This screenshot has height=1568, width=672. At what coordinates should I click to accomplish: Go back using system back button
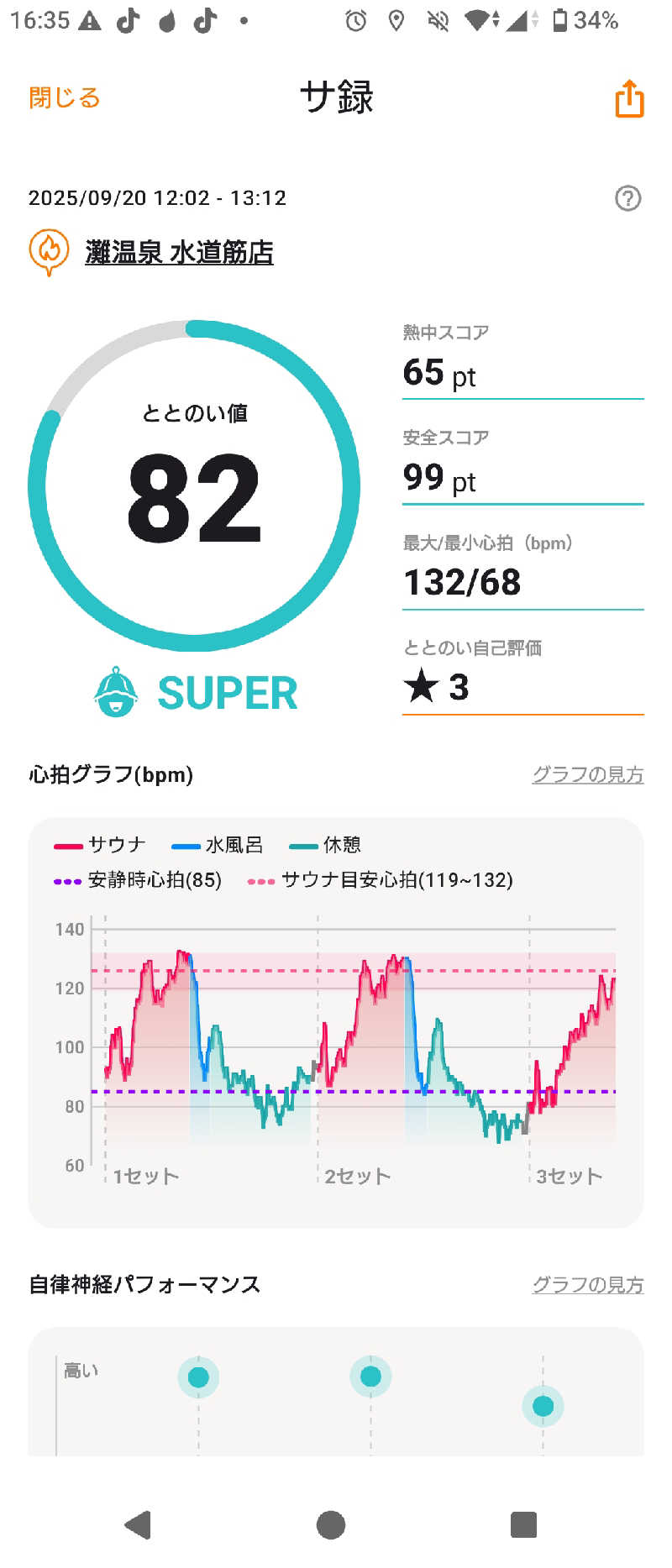coord(138,1523)
